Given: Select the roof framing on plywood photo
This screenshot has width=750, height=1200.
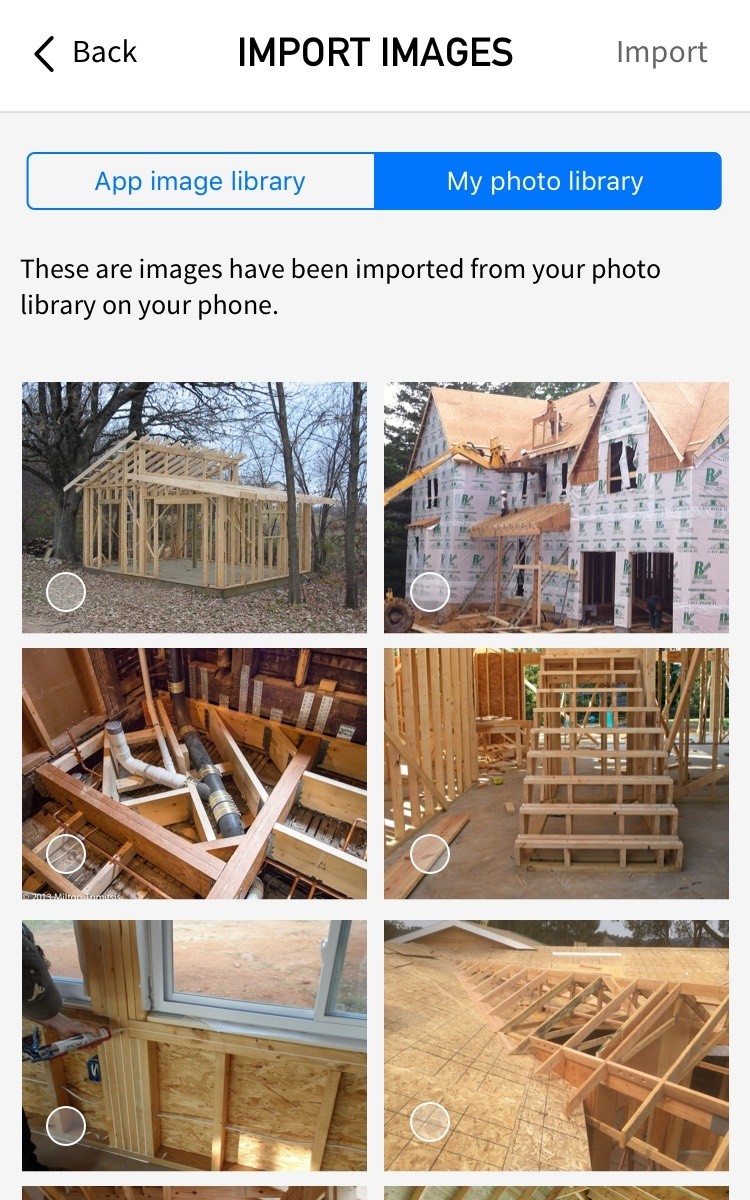Looking at the screenshot, I should tap(556, 1045).
